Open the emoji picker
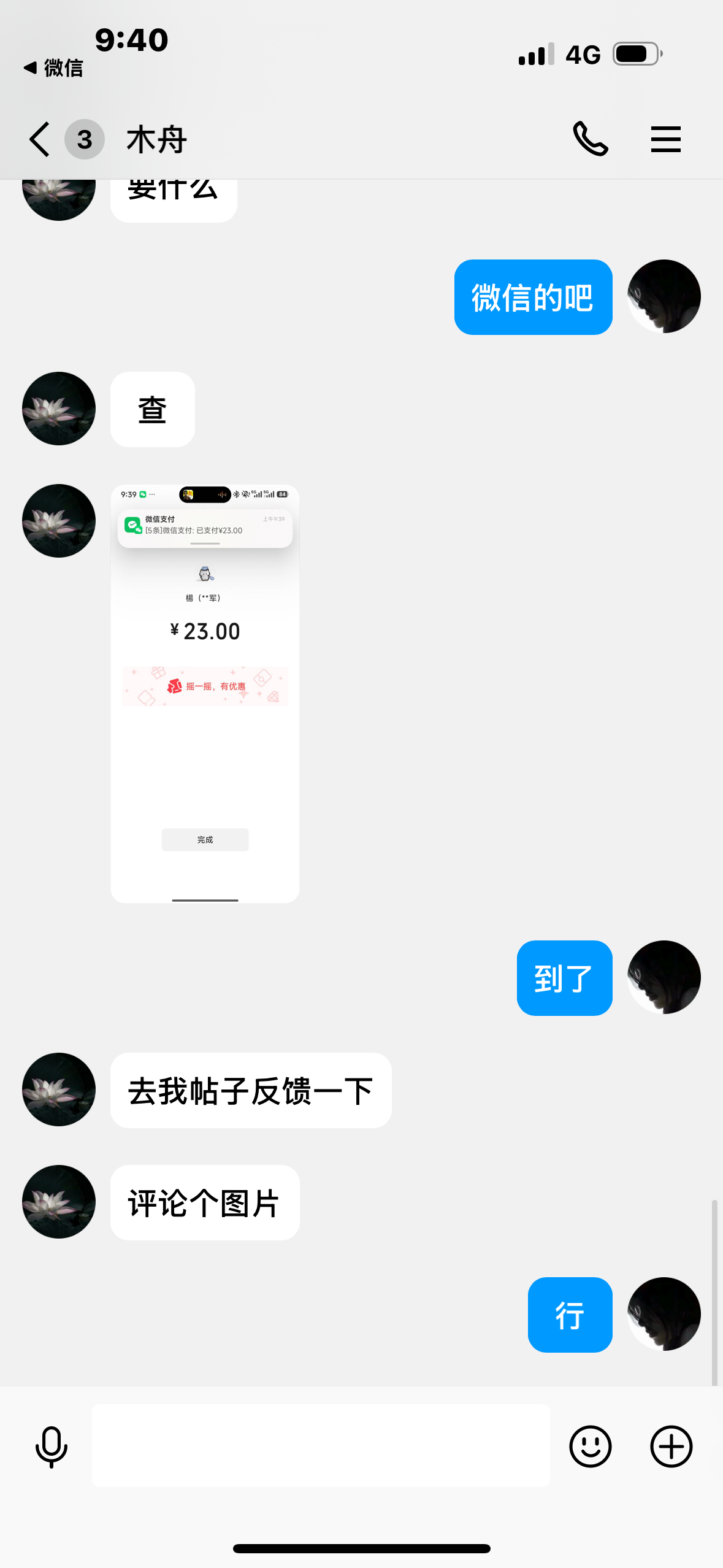Screen dimensions: 723x1568 point(590,1446)
